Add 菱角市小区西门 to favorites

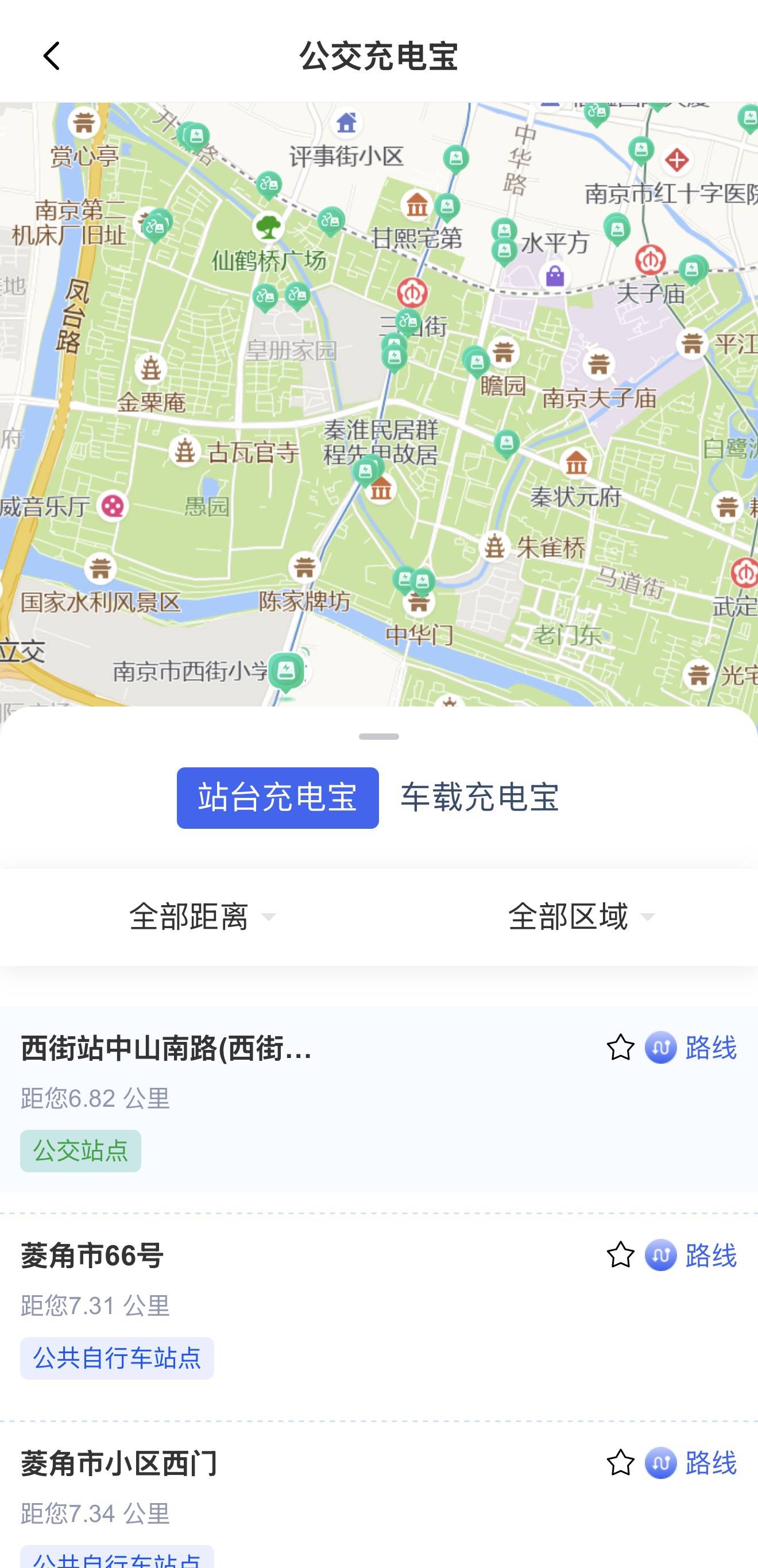620,1462
